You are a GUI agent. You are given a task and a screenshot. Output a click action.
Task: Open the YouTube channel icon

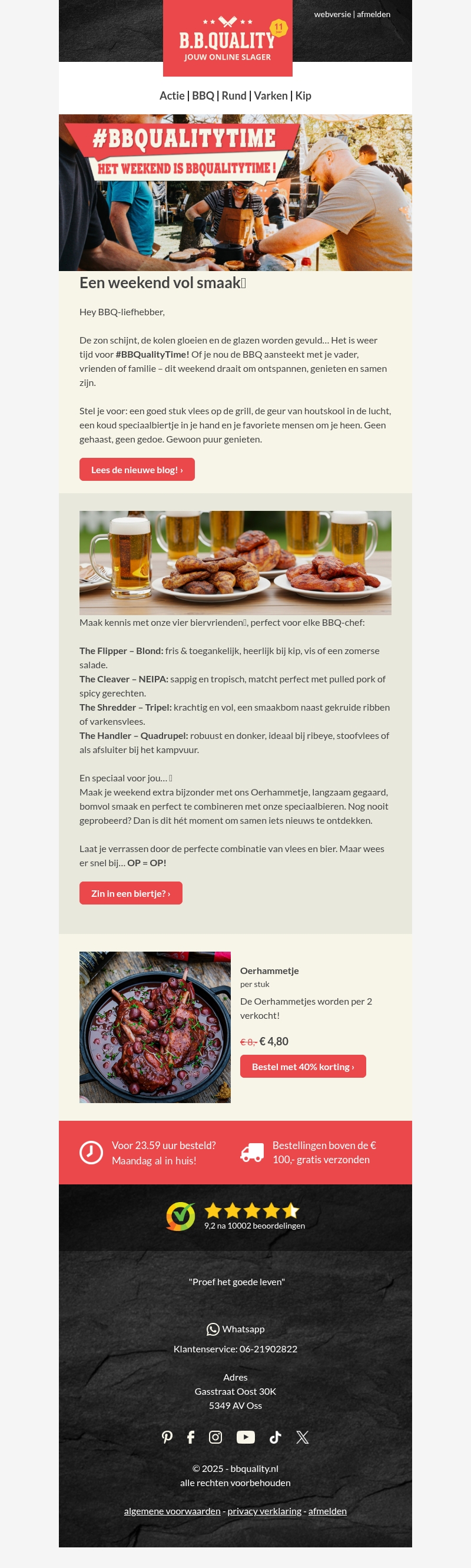point(246,1437)
